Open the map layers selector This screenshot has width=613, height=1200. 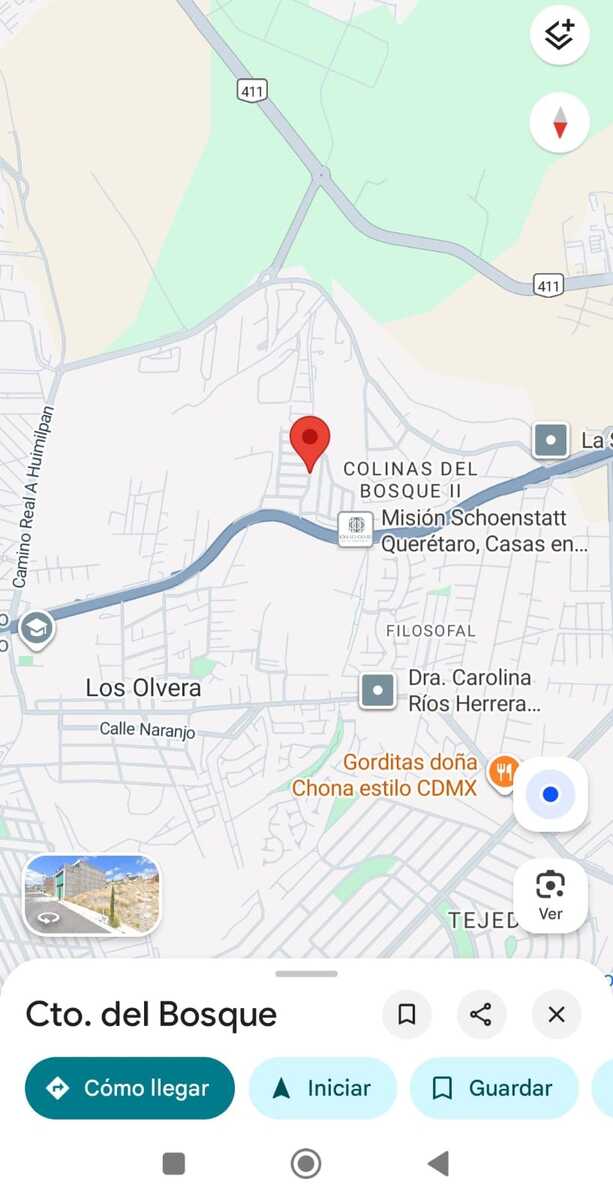559,34
